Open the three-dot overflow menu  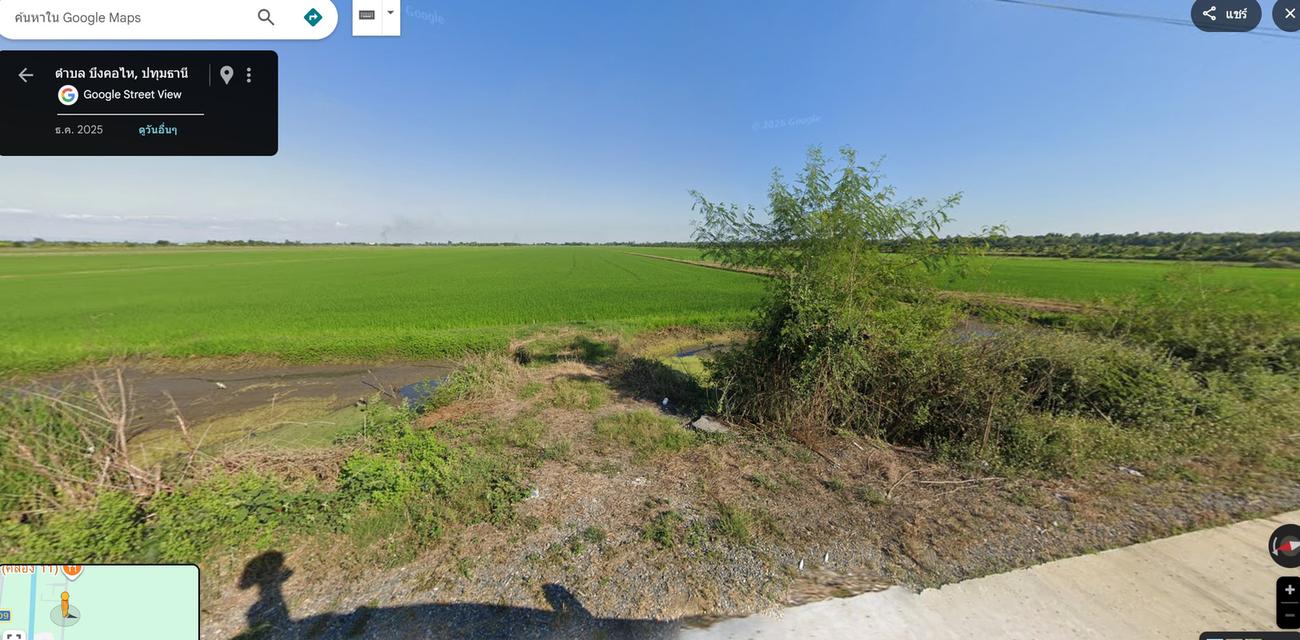(x=249, y=75)
